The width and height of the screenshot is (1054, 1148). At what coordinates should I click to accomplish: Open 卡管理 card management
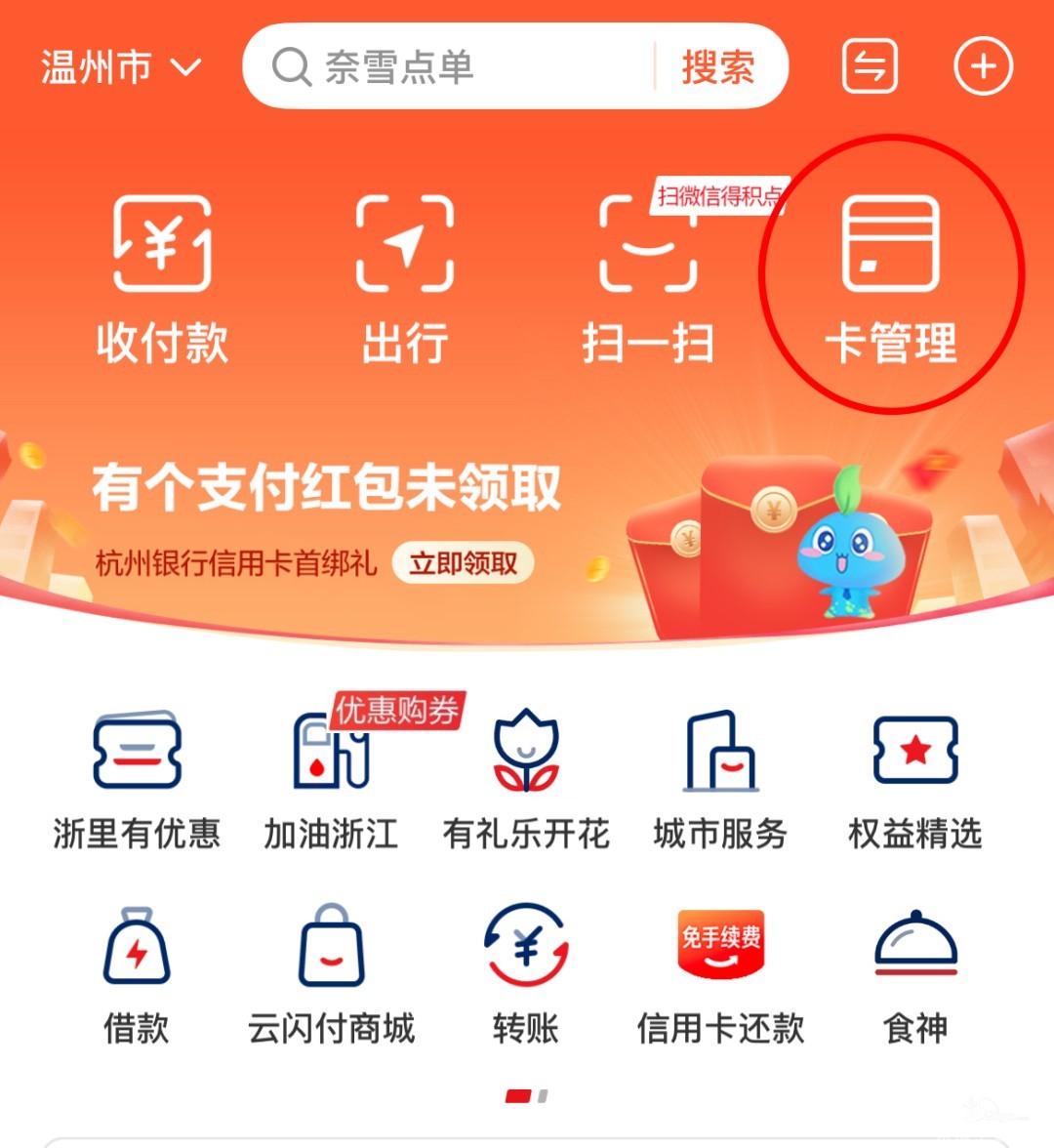(x=890, y=278)
